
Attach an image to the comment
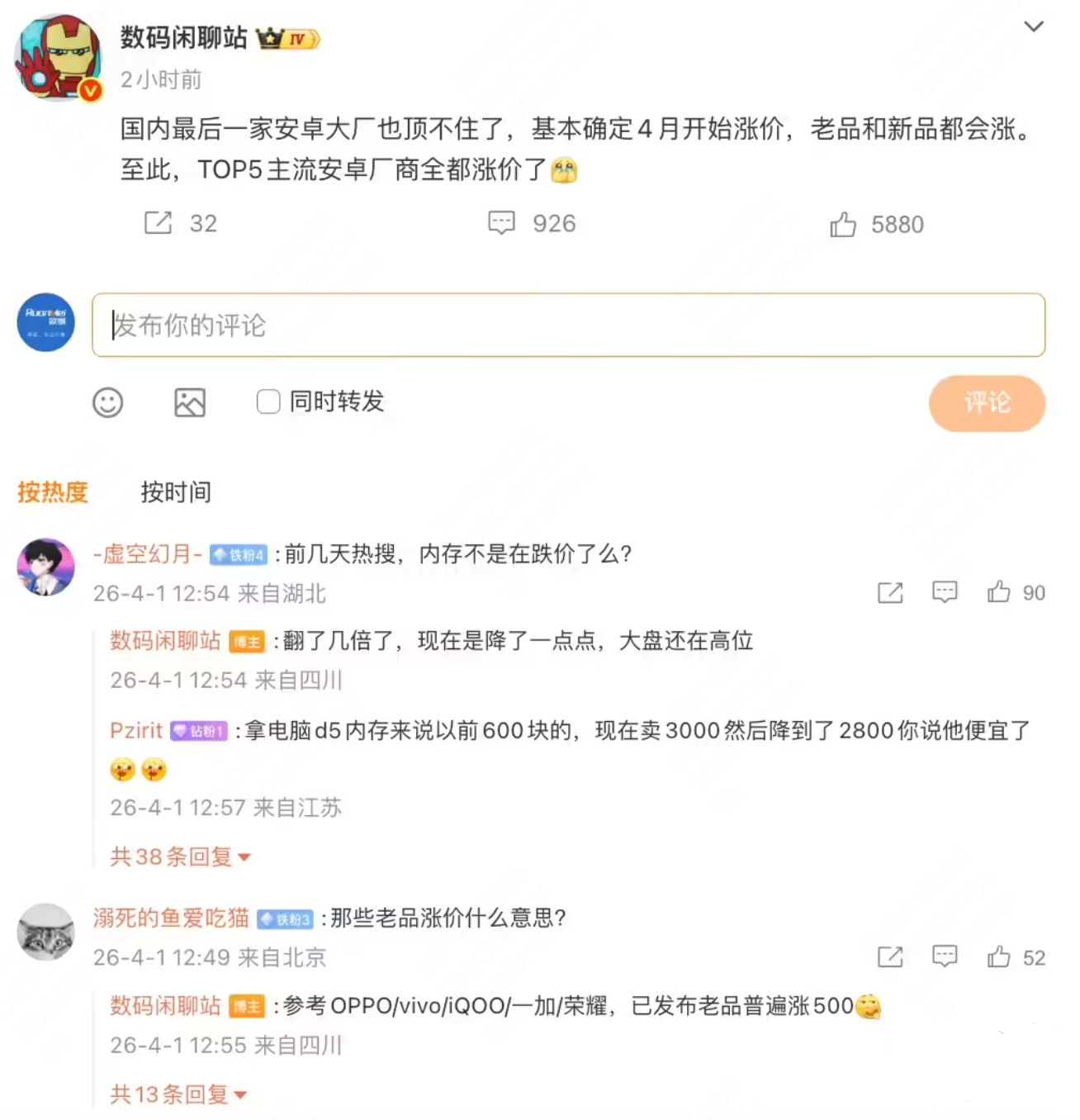pyautogui.click(x=190, y=403)
